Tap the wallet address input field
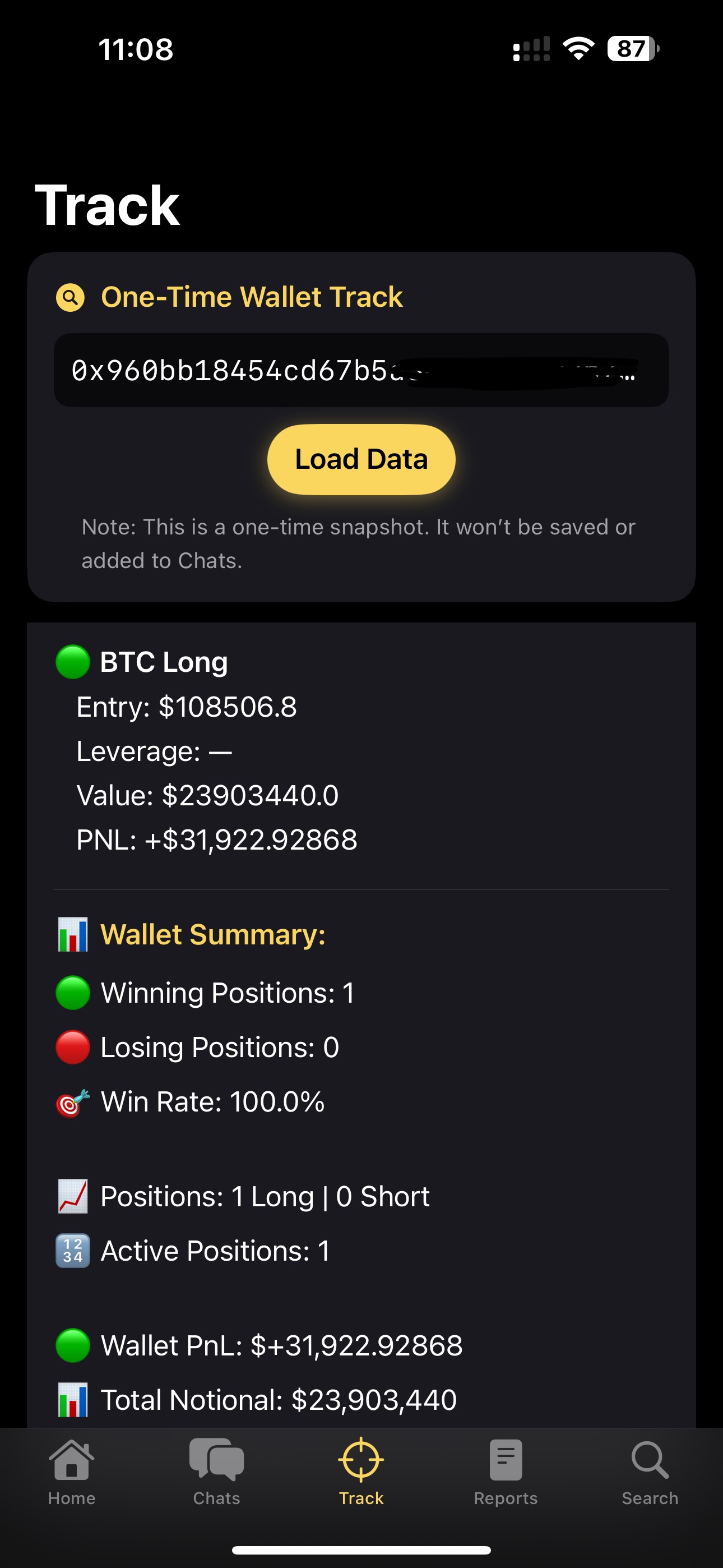This screenshot has width=723, height=1568. [x=360, y=370]
